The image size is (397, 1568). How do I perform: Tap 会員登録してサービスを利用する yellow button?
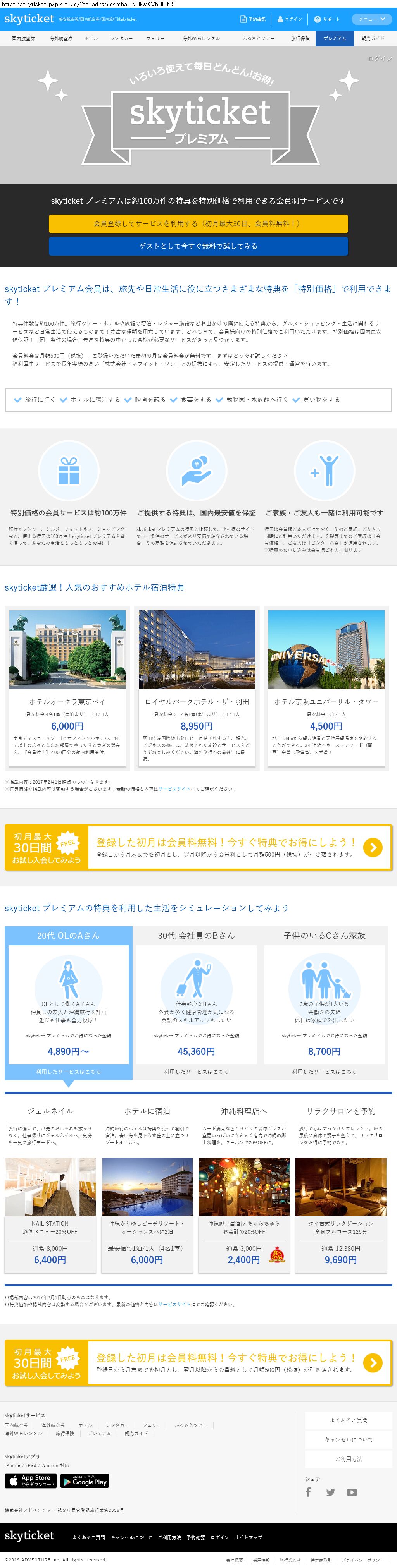(x=198, y=223)
